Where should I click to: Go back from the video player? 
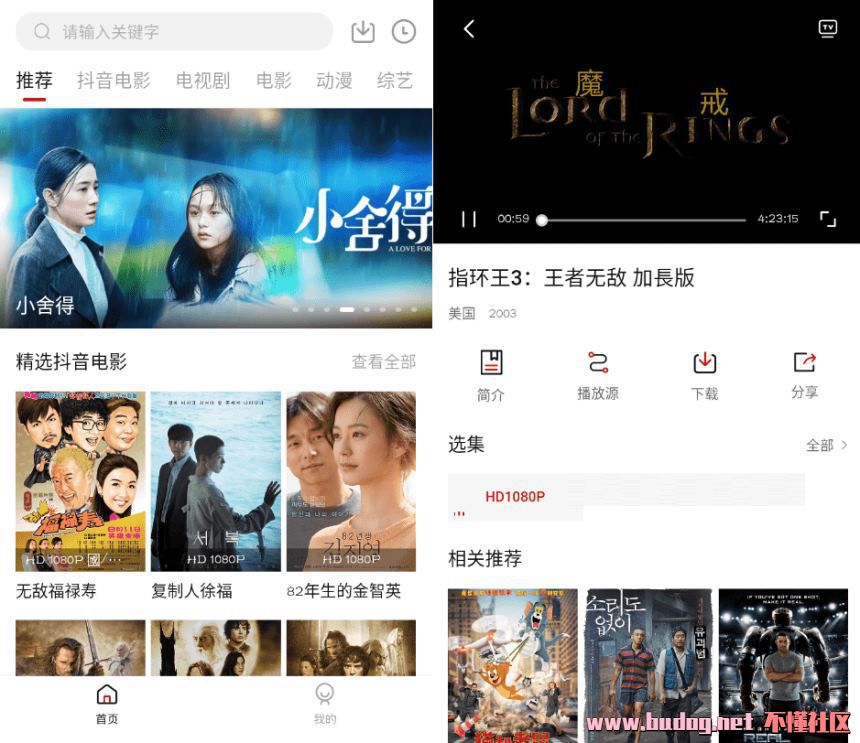469,29
